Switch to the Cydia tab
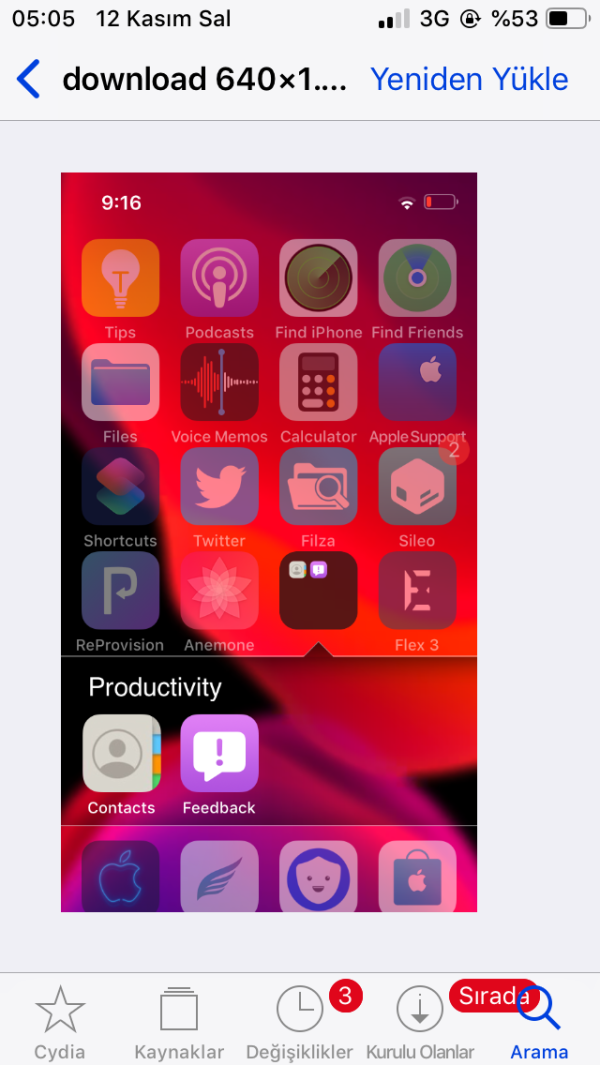This screenshot has width=600, height=1065. pos(60,1022)
